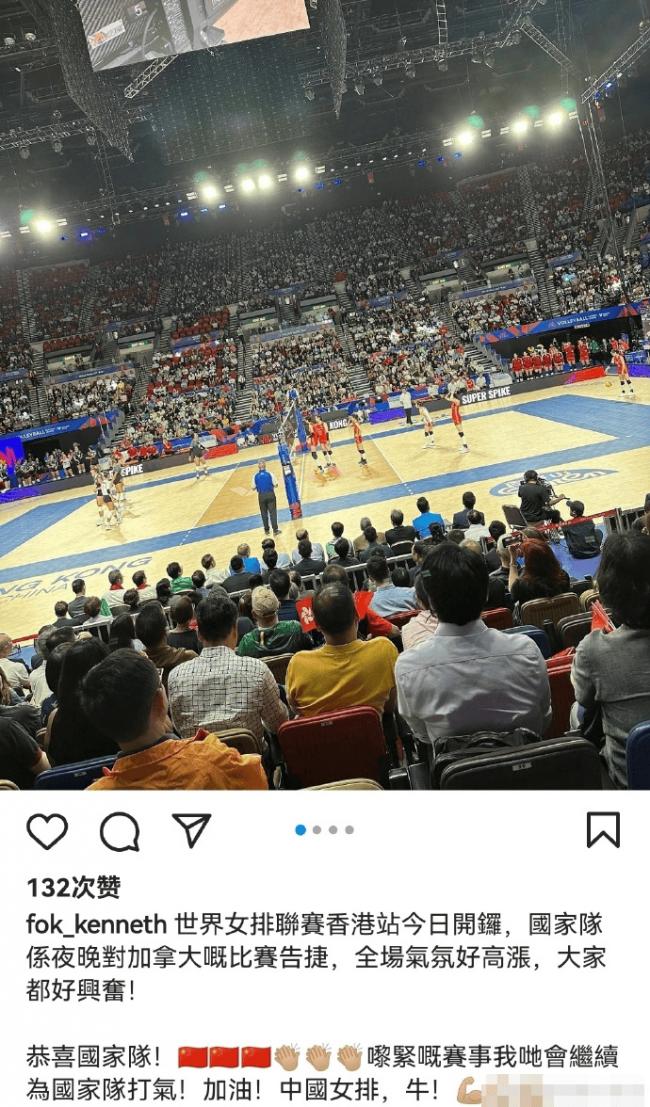Open comments on the post
Screen dimensions: 650x1107
[119, 831]
